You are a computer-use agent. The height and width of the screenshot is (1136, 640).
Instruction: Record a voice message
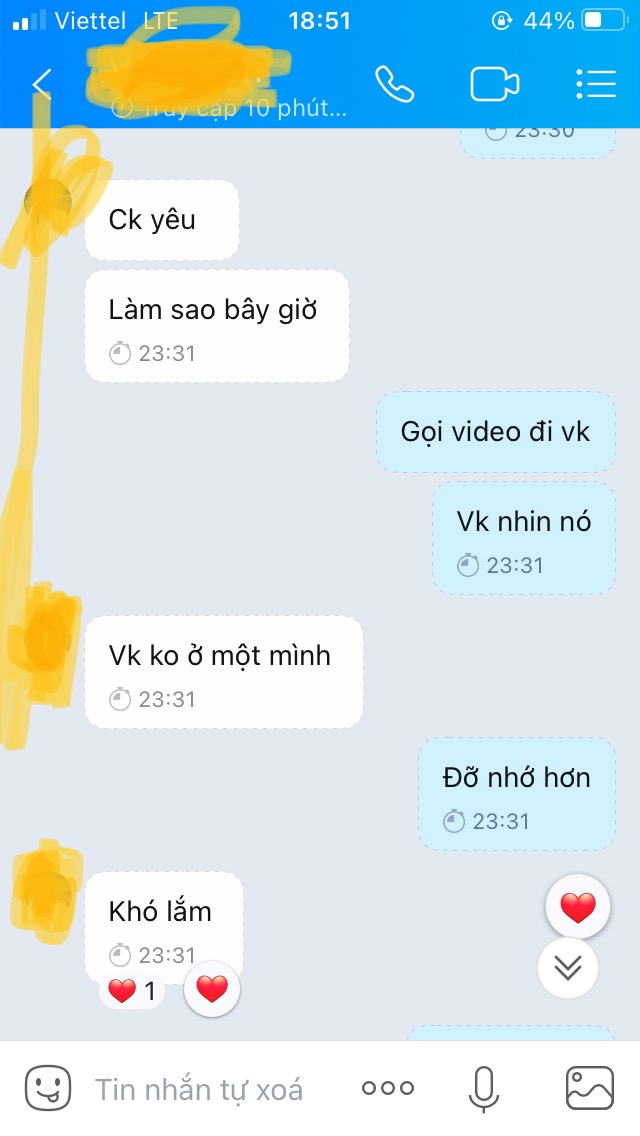pyautogui.click(x=485, y=1088)
